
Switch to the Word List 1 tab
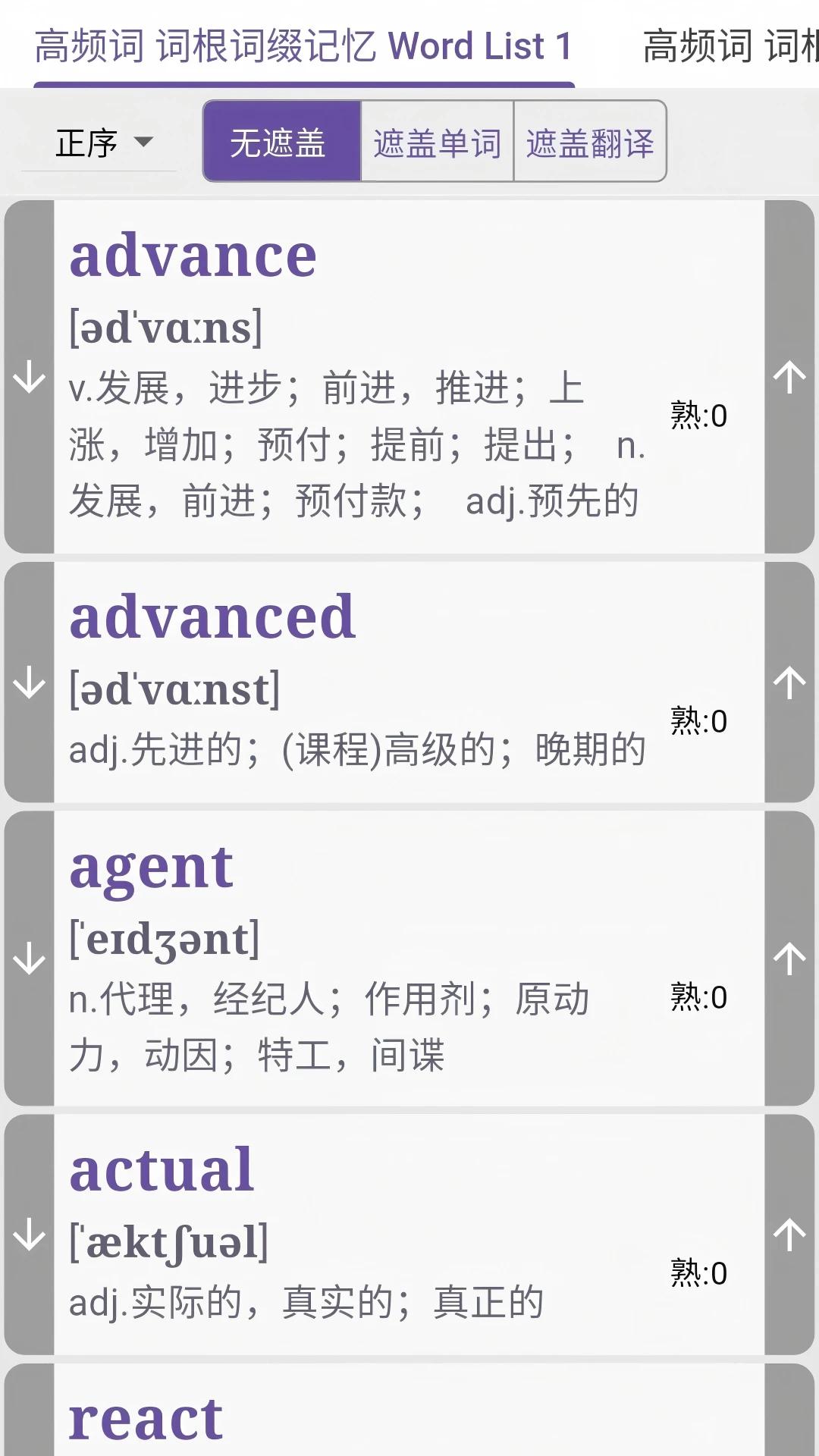[x=302, y=47]
